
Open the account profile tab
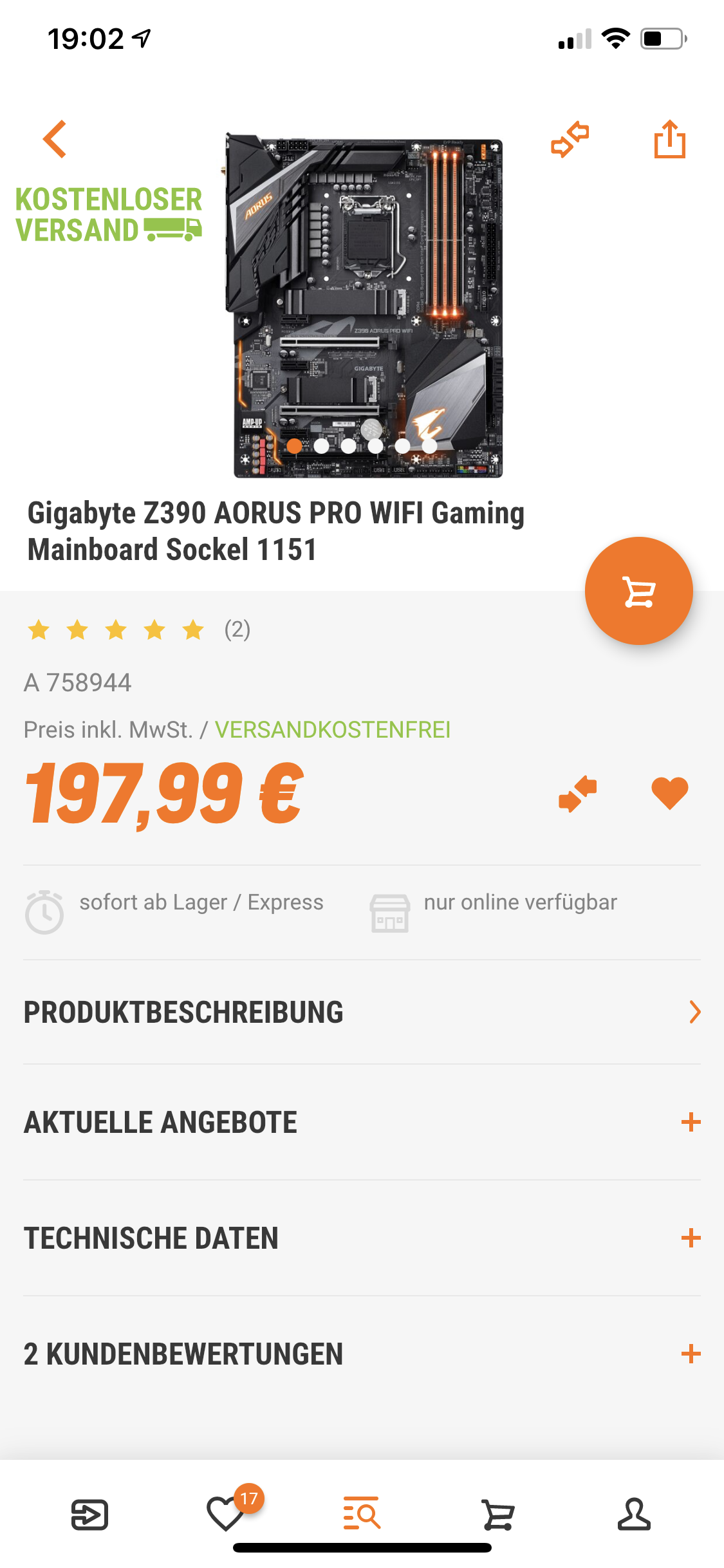(634, 1514)
